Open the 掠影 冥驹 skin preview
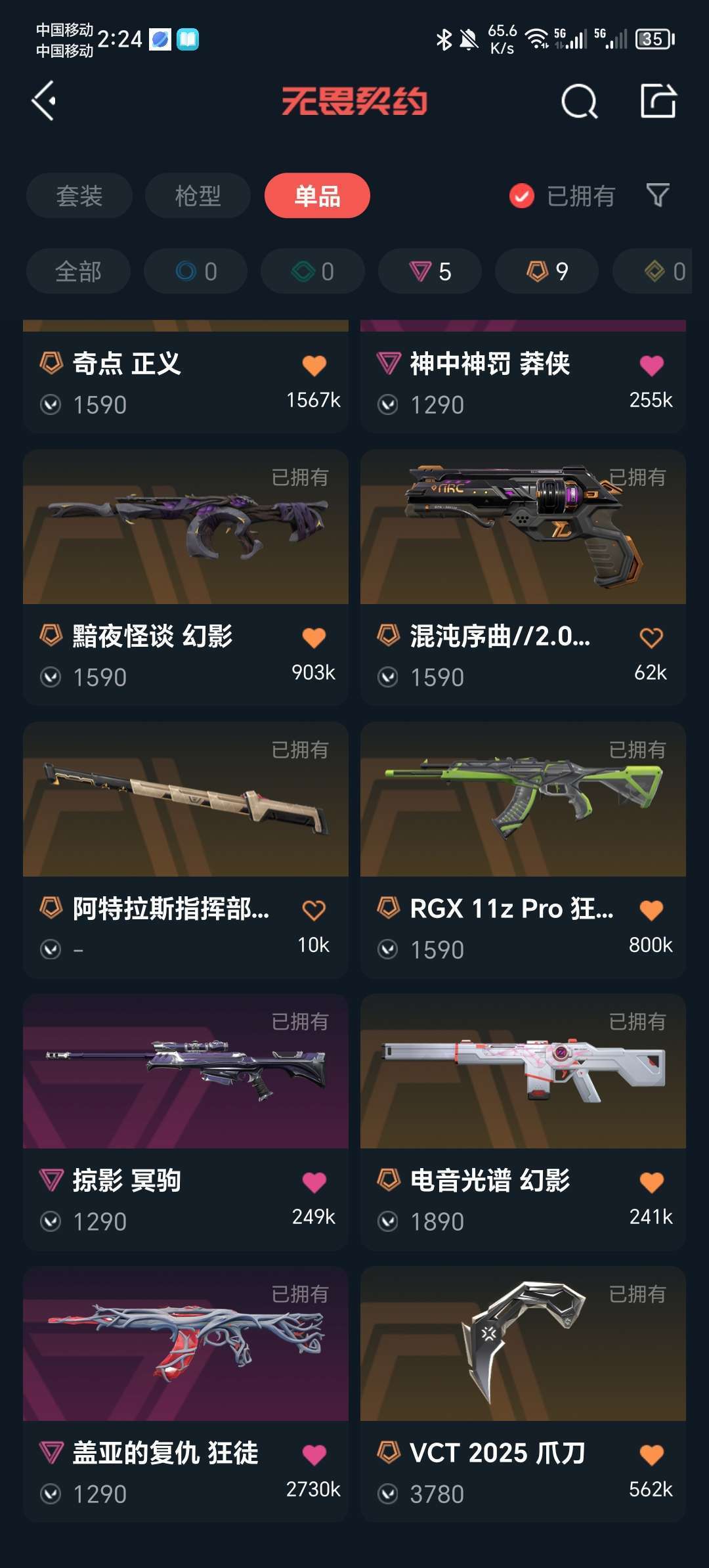 (184, 1070)
